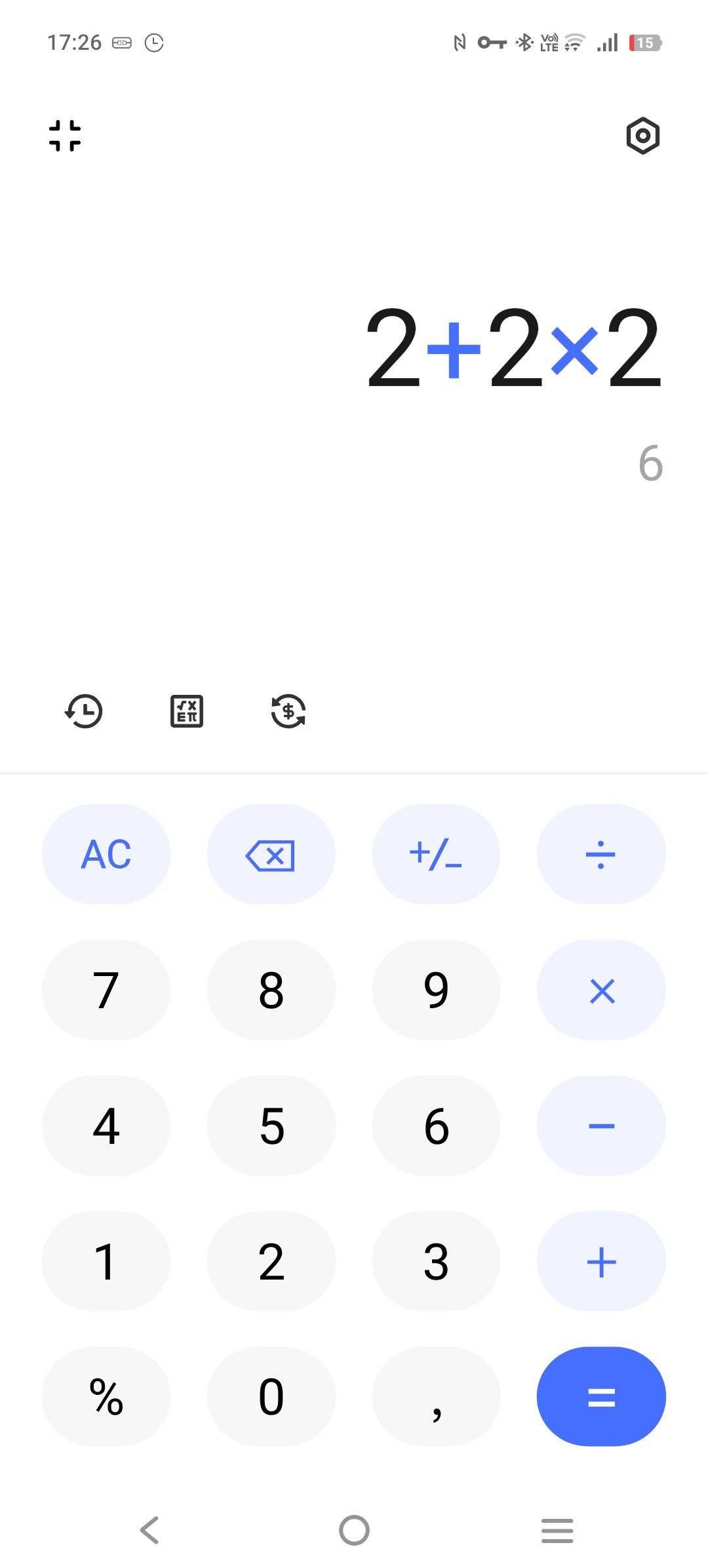This screenshot has width=708, height=1568.
Task: Enter the digit 0
Action: 271,1396
